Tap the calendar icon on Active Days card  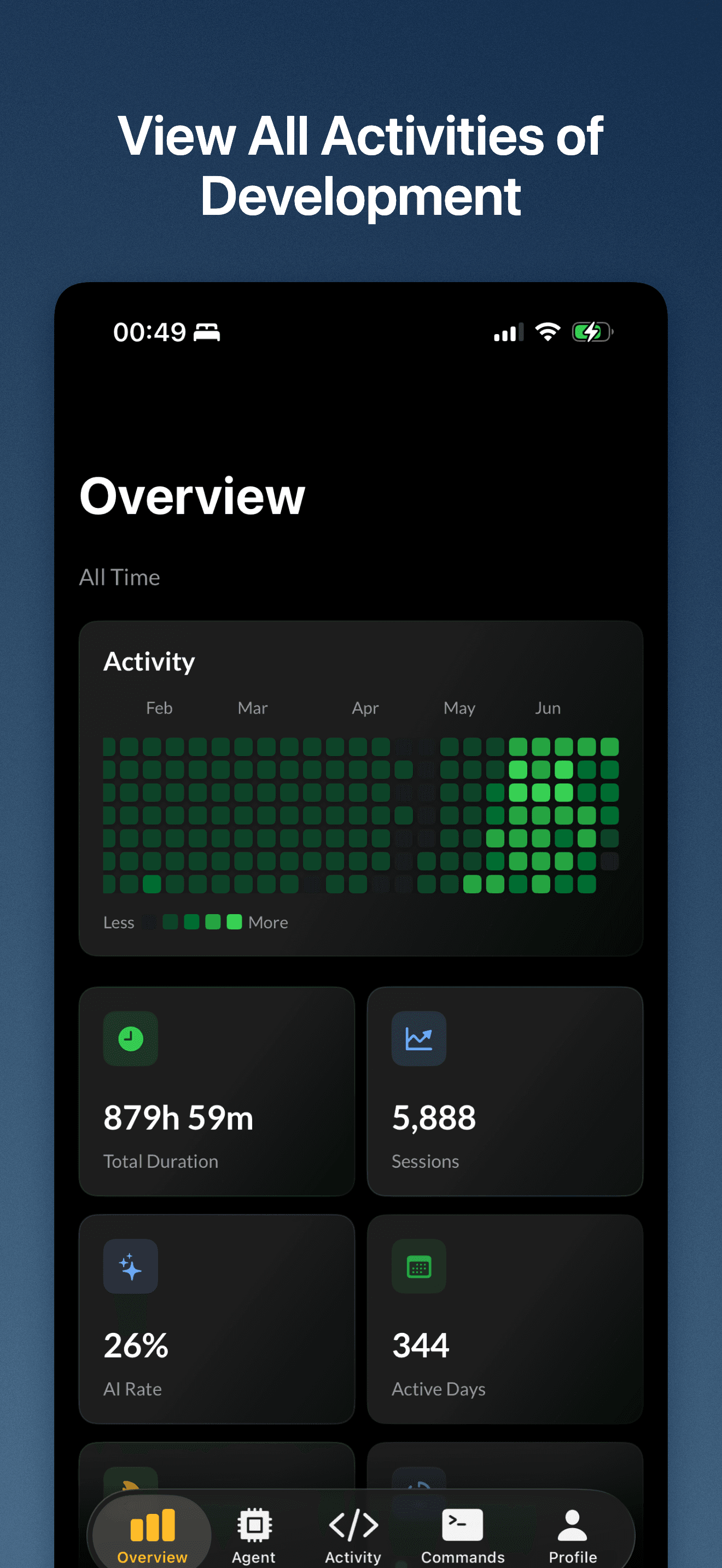419,1266
